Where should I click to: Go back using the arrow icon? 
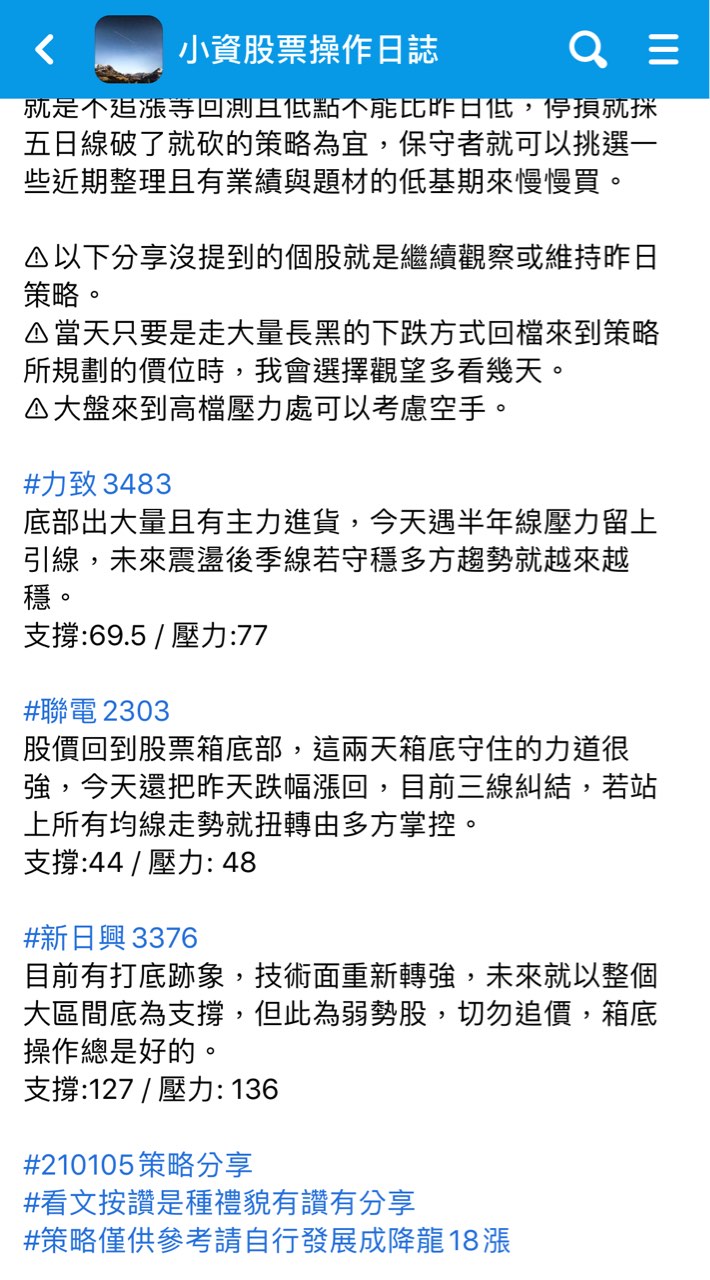click(45, 49)
